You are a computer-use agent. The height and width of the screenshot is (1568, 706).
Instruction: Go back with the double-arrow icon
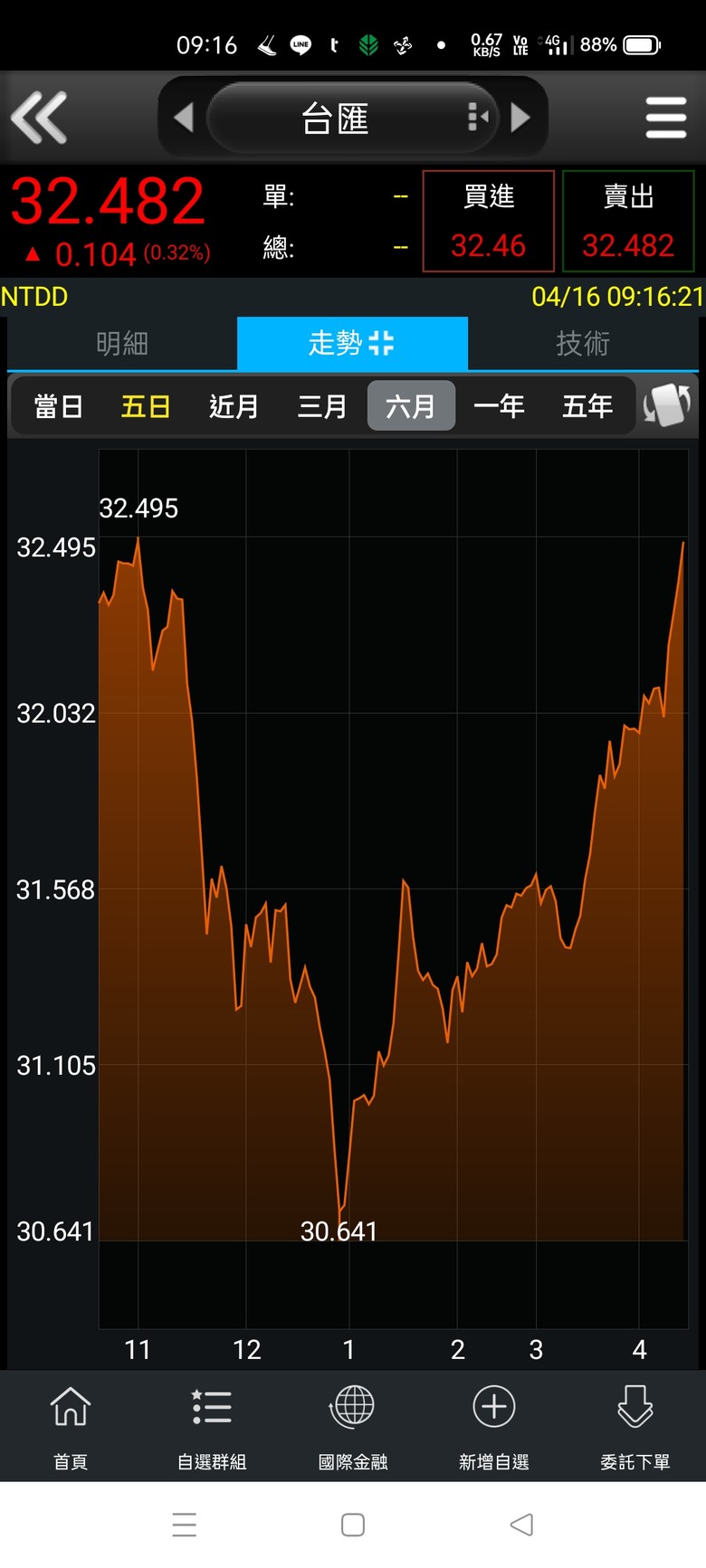point(39,118)
